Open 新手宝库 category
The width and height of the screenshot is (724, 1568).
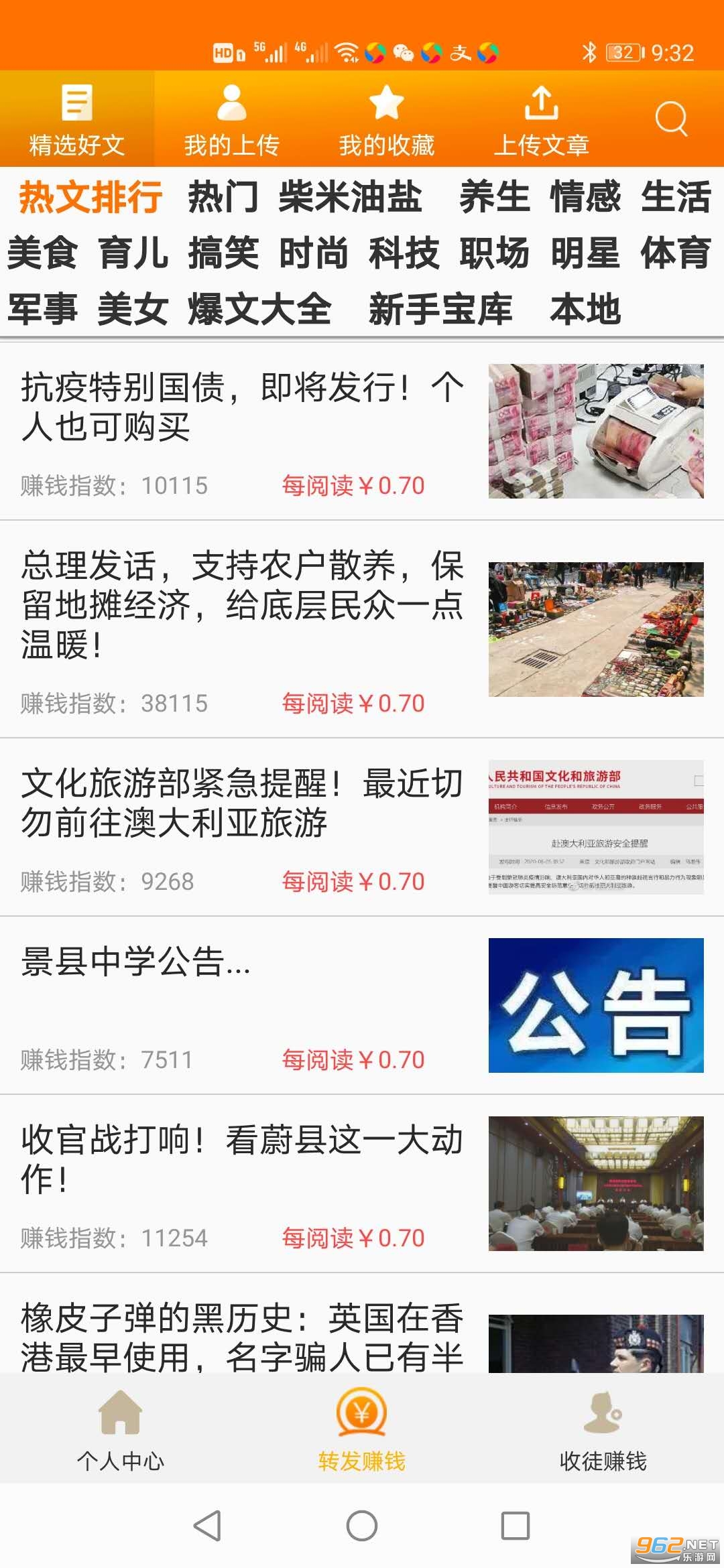coord(440,310)
